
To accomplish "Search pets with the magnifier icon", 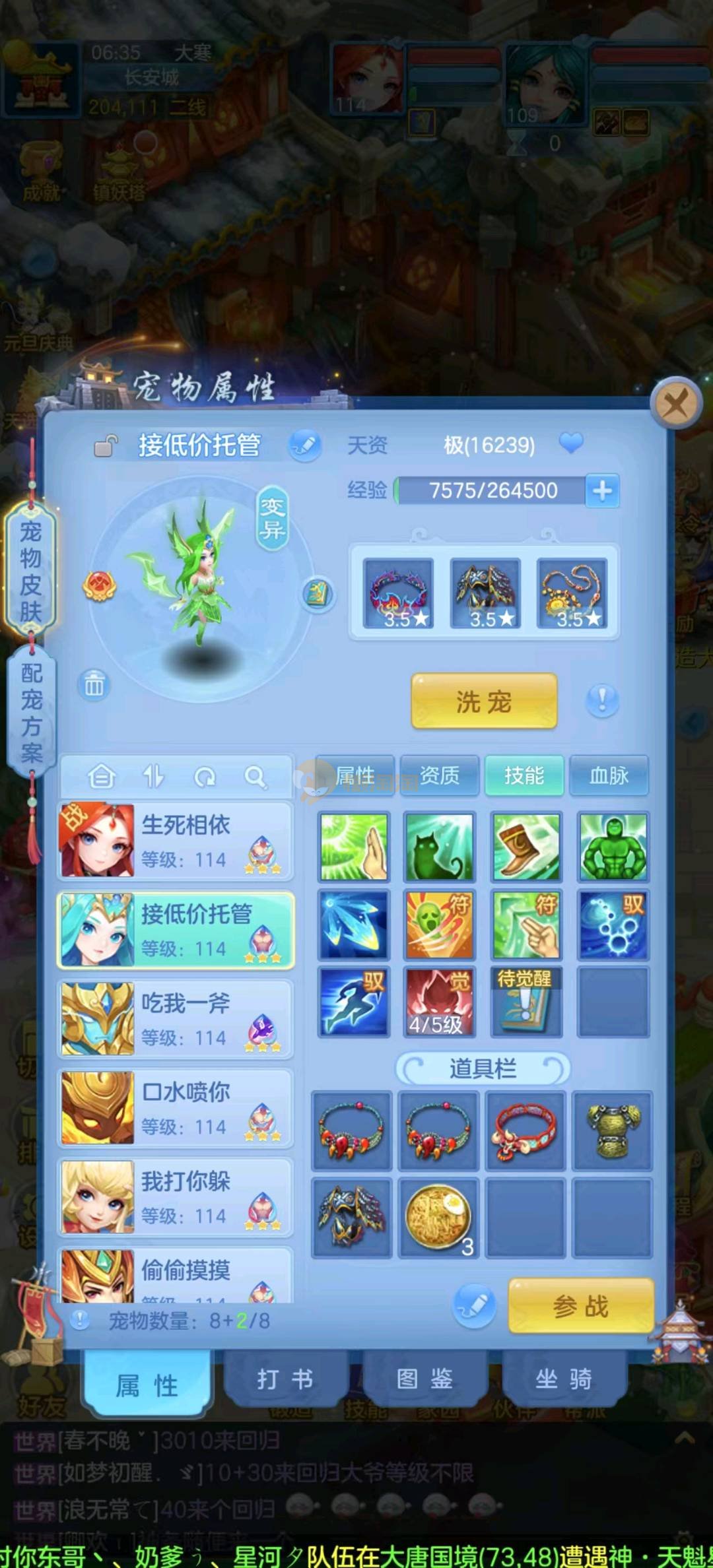I will pos(255,777).
